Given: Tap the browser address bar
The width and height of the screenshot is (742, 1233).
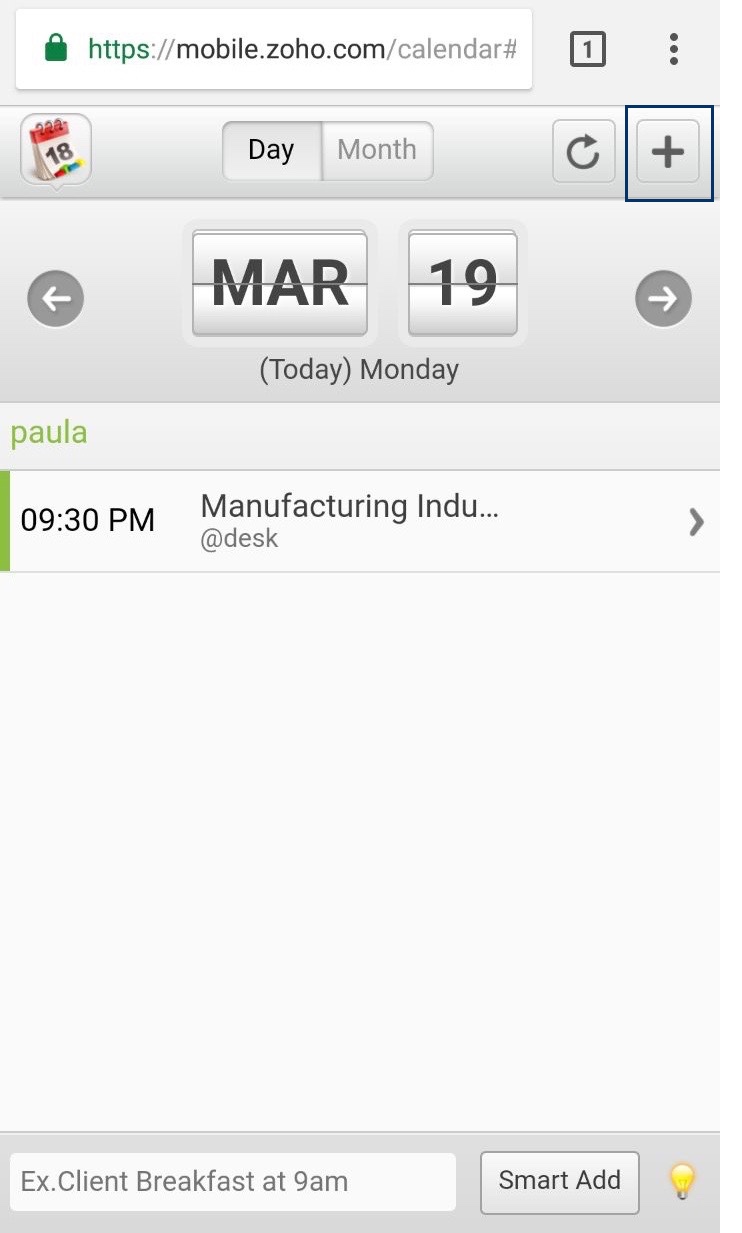Looking at the screenshot, I should click(x=274, y=49).
